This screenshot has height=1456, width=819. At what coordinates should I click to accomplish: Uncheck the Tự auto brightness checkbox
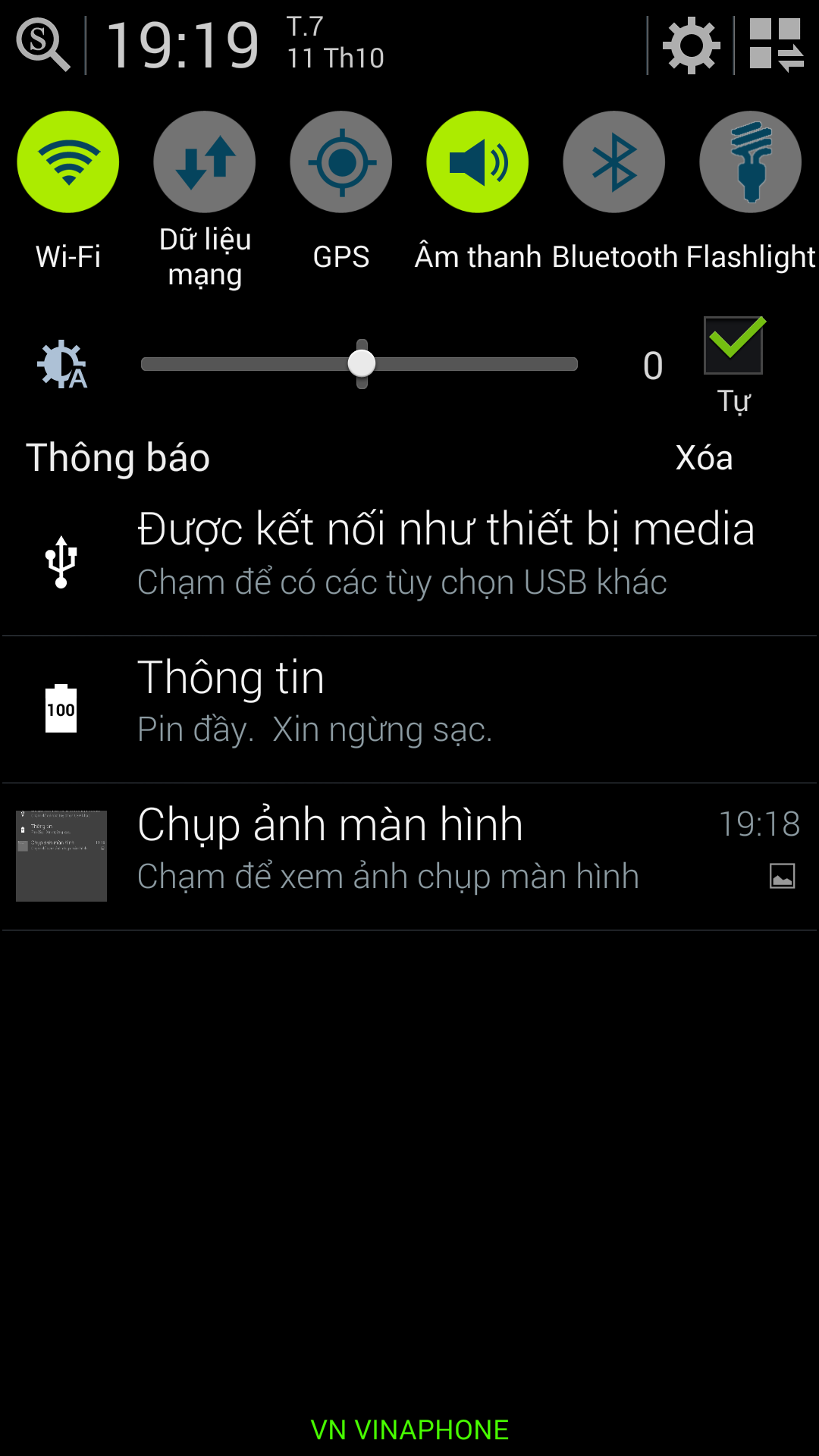(x=733, y=346)
